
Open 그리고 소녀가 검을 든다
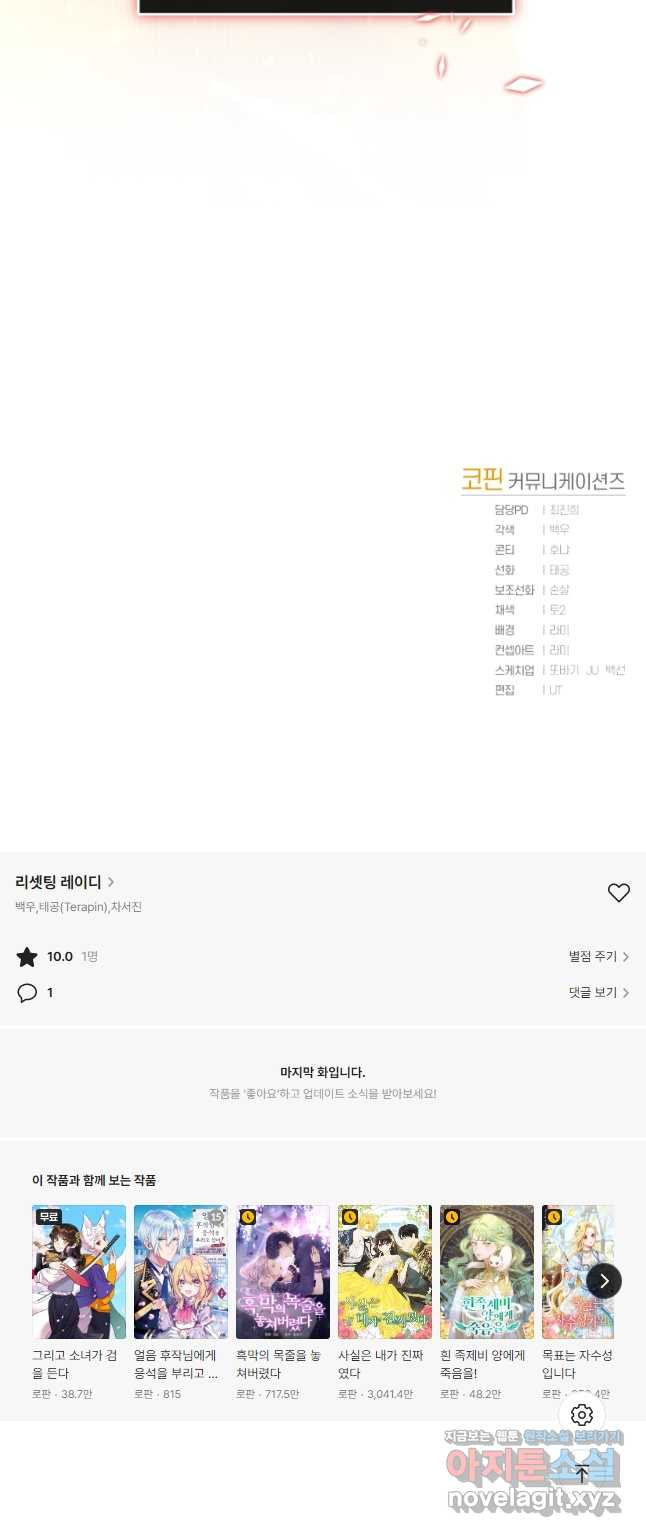79,1272
